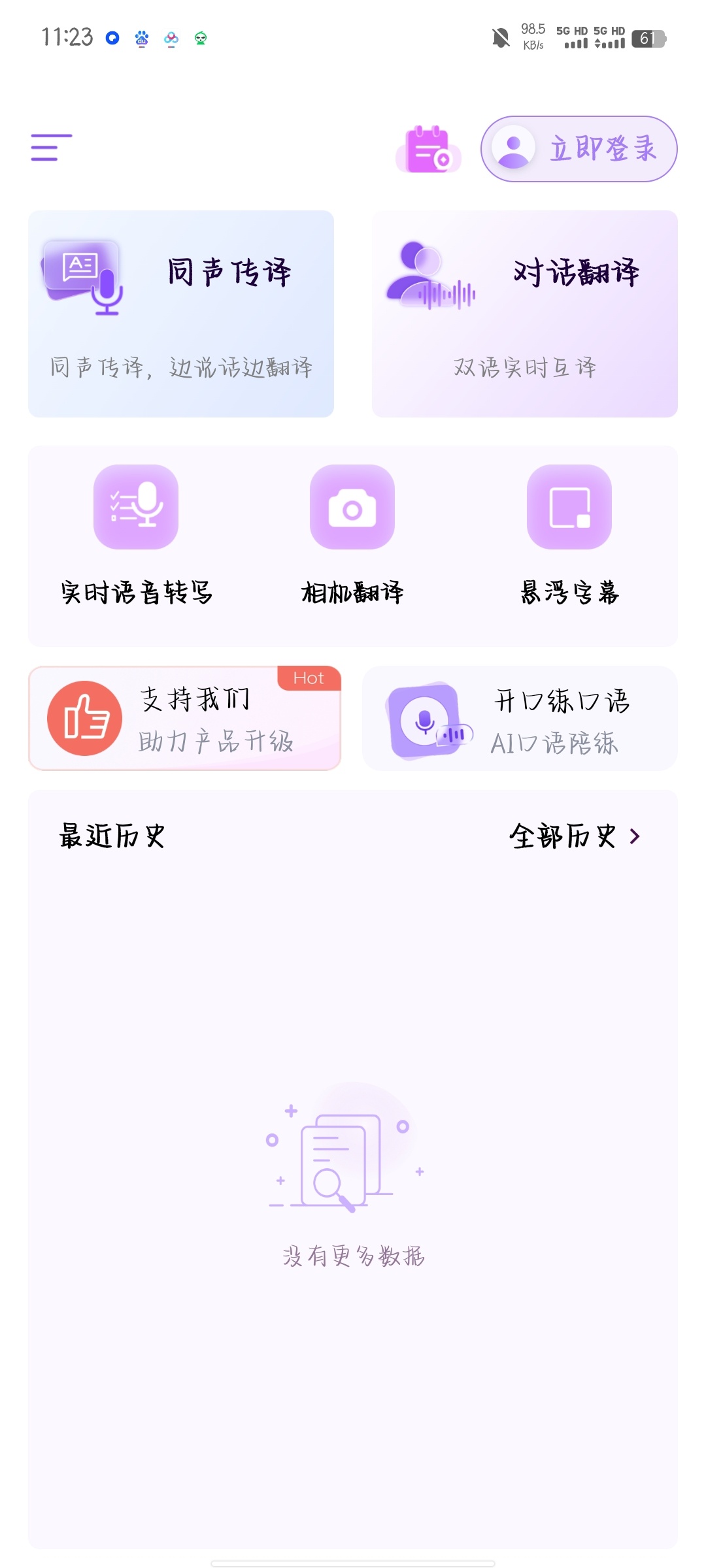Open the calendar check-in icon near top
The height and width of the screenshot is (1568, 706).
428,149
